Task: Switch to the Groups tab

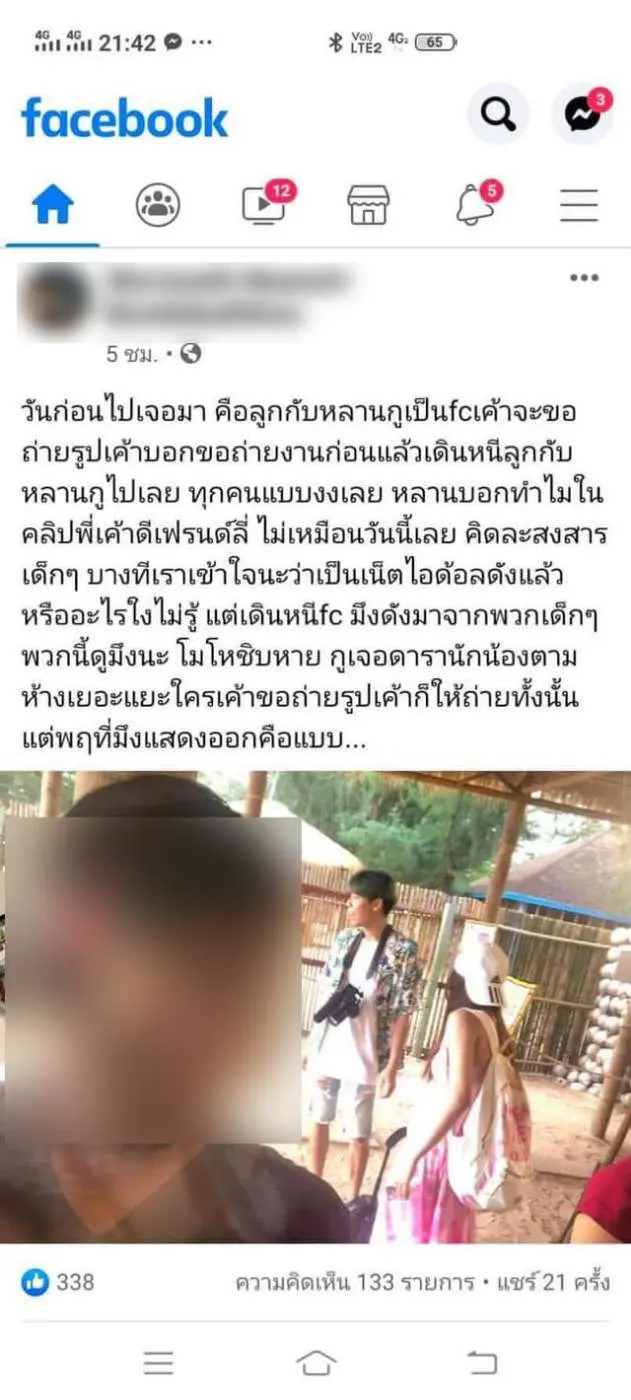Action: (x=158, y=205)
